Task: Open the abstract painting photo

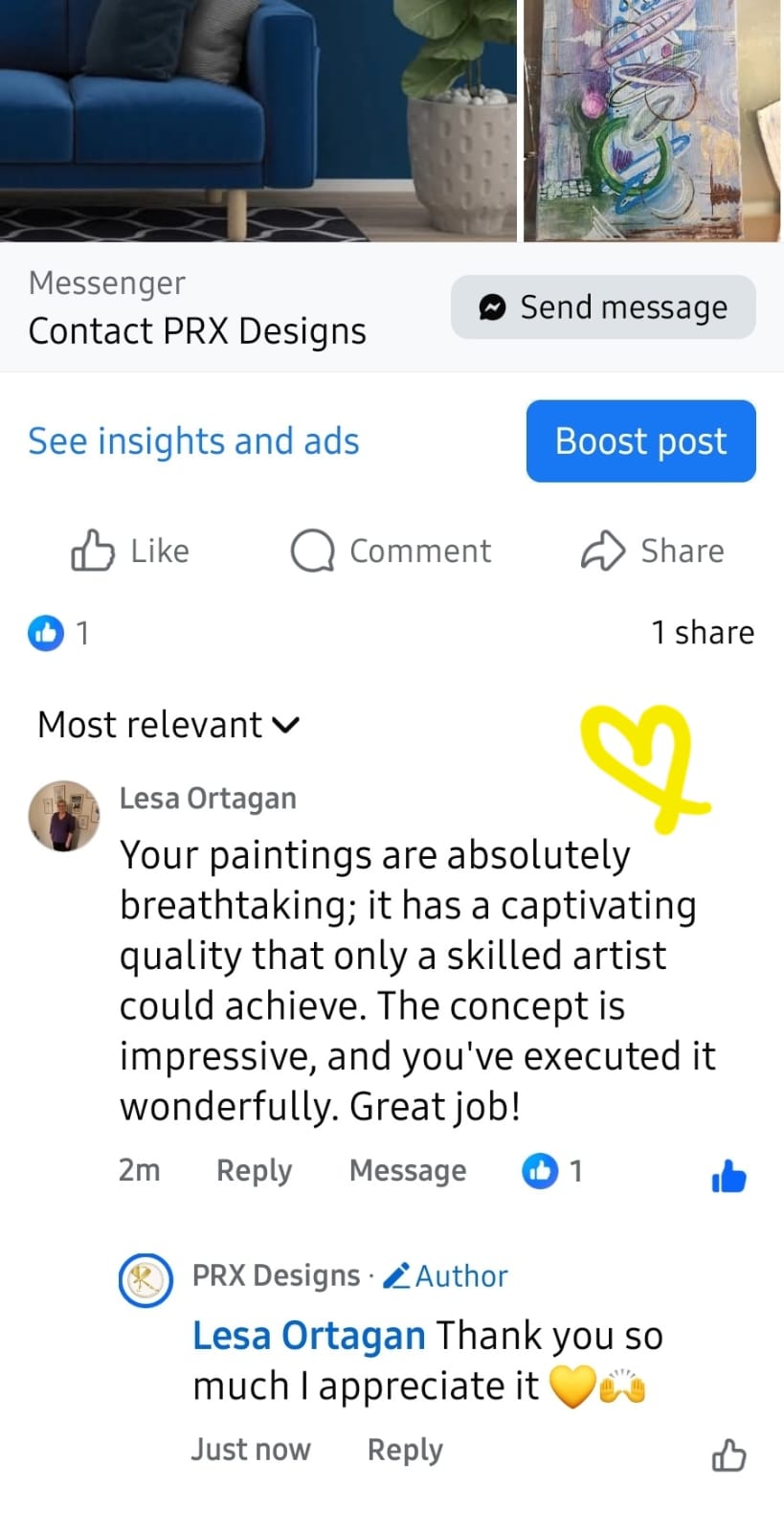Action: click(x=652, y=120)
